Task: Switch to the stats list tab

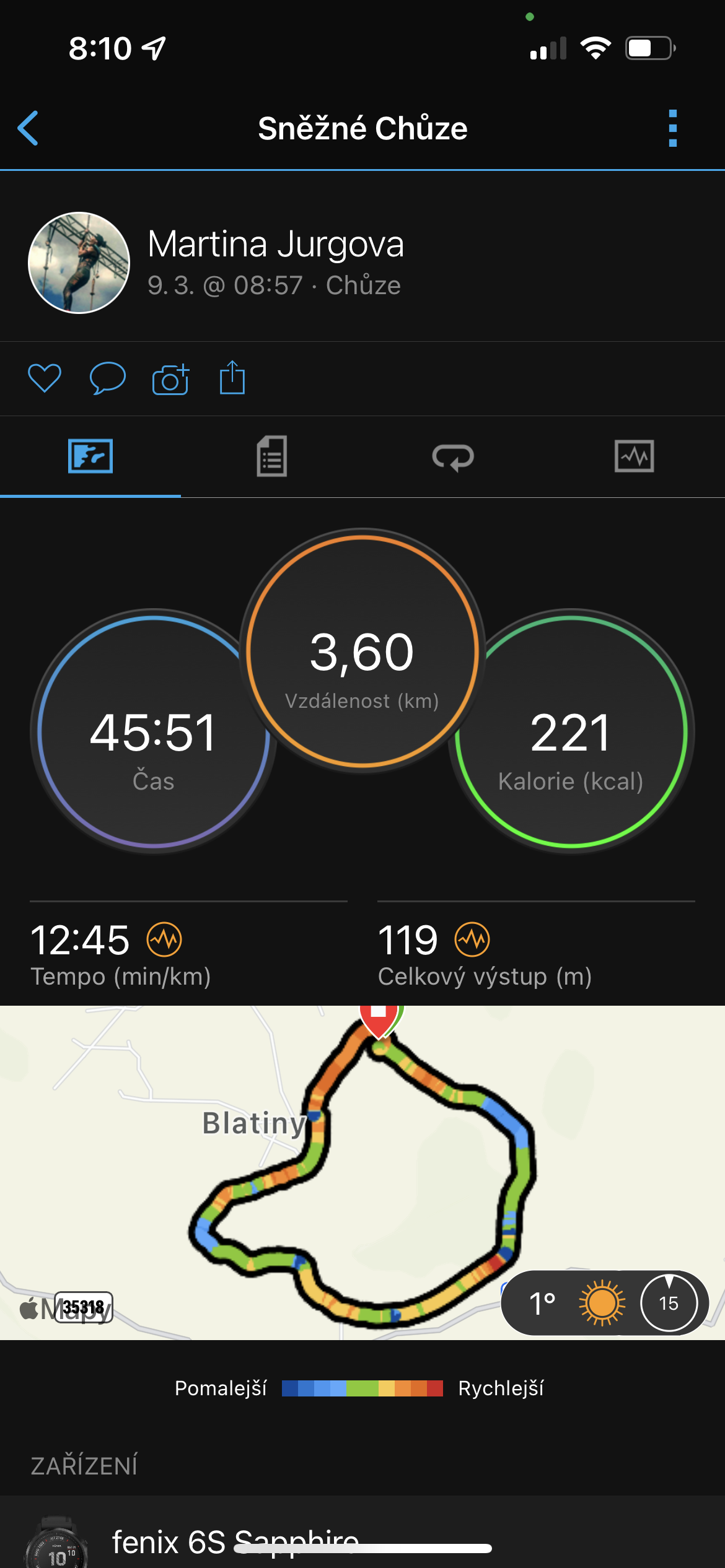Action: point(271,456)
